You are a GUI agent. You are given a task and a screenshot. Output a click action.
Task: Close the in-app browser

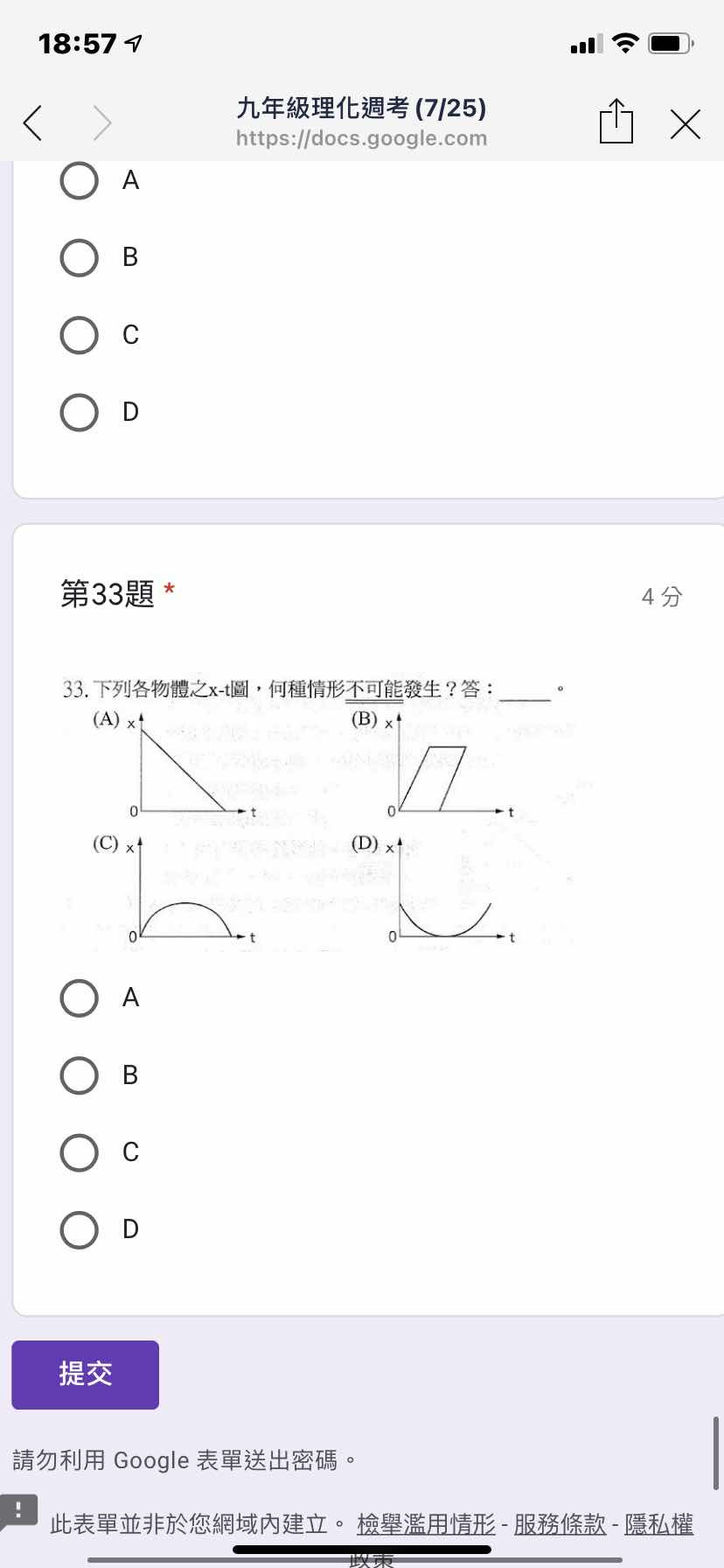pos(686,124)
